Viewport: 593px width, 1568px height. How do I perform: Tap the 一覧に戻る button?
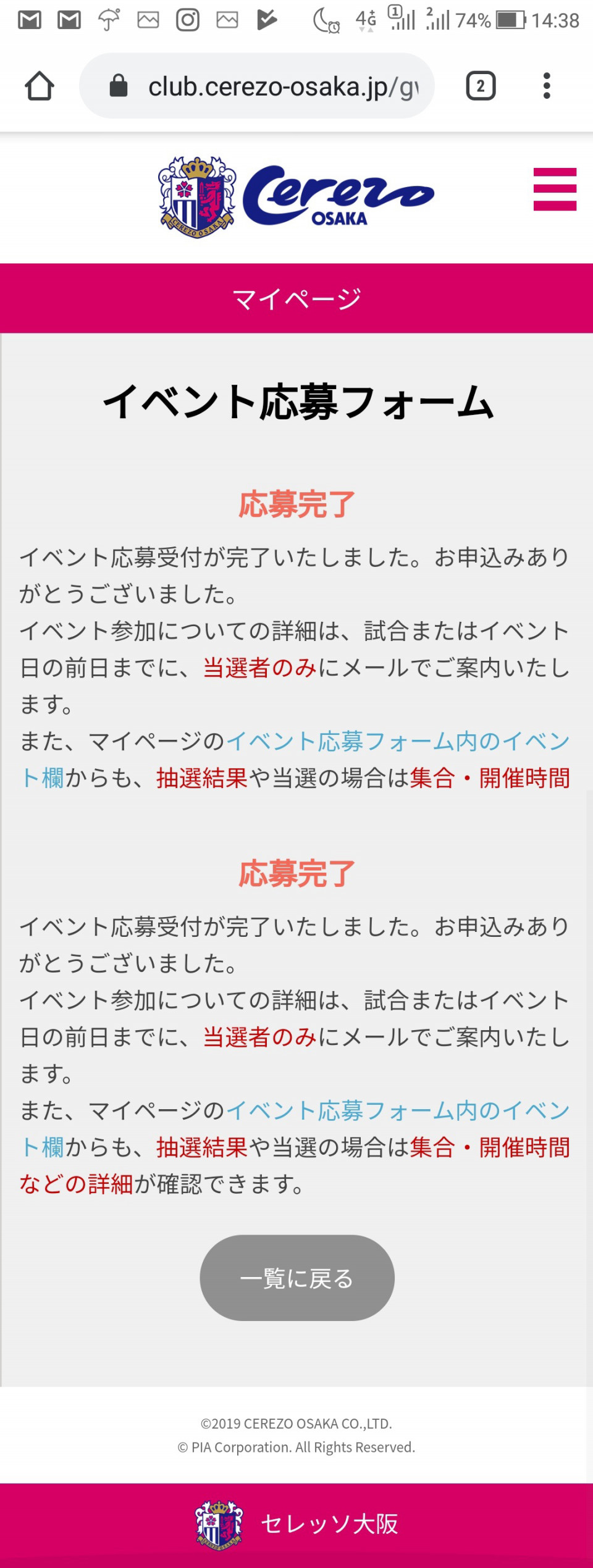coord(297,1278)
